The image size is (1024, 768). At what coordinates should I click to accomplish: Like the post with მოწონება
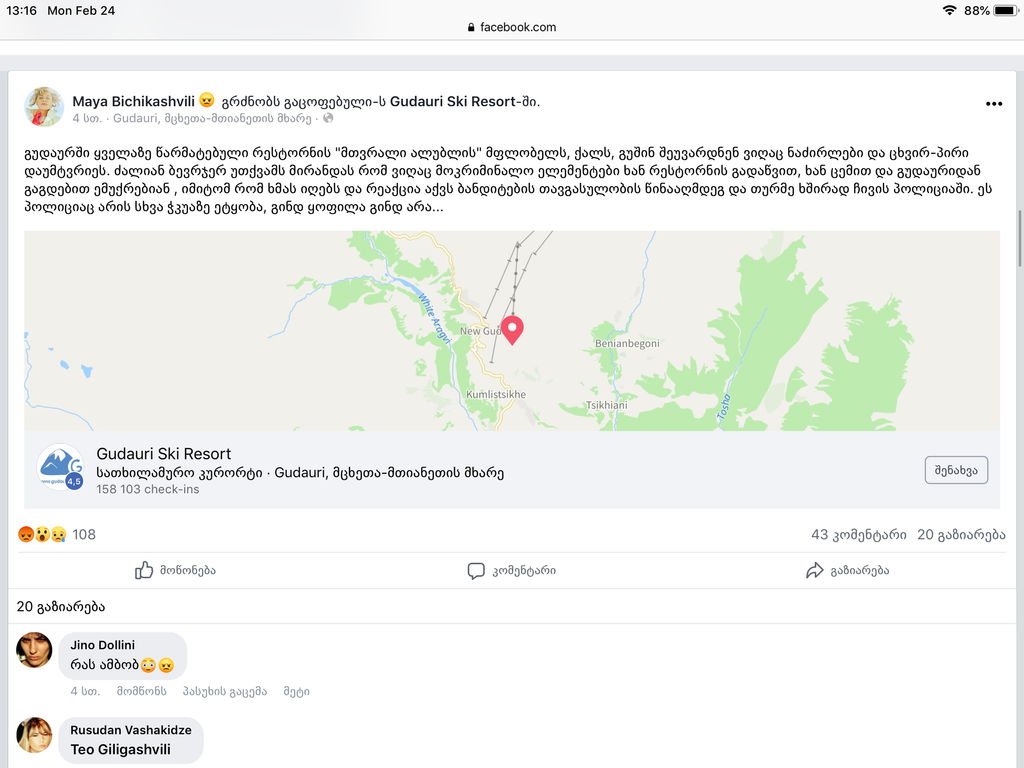176,571
